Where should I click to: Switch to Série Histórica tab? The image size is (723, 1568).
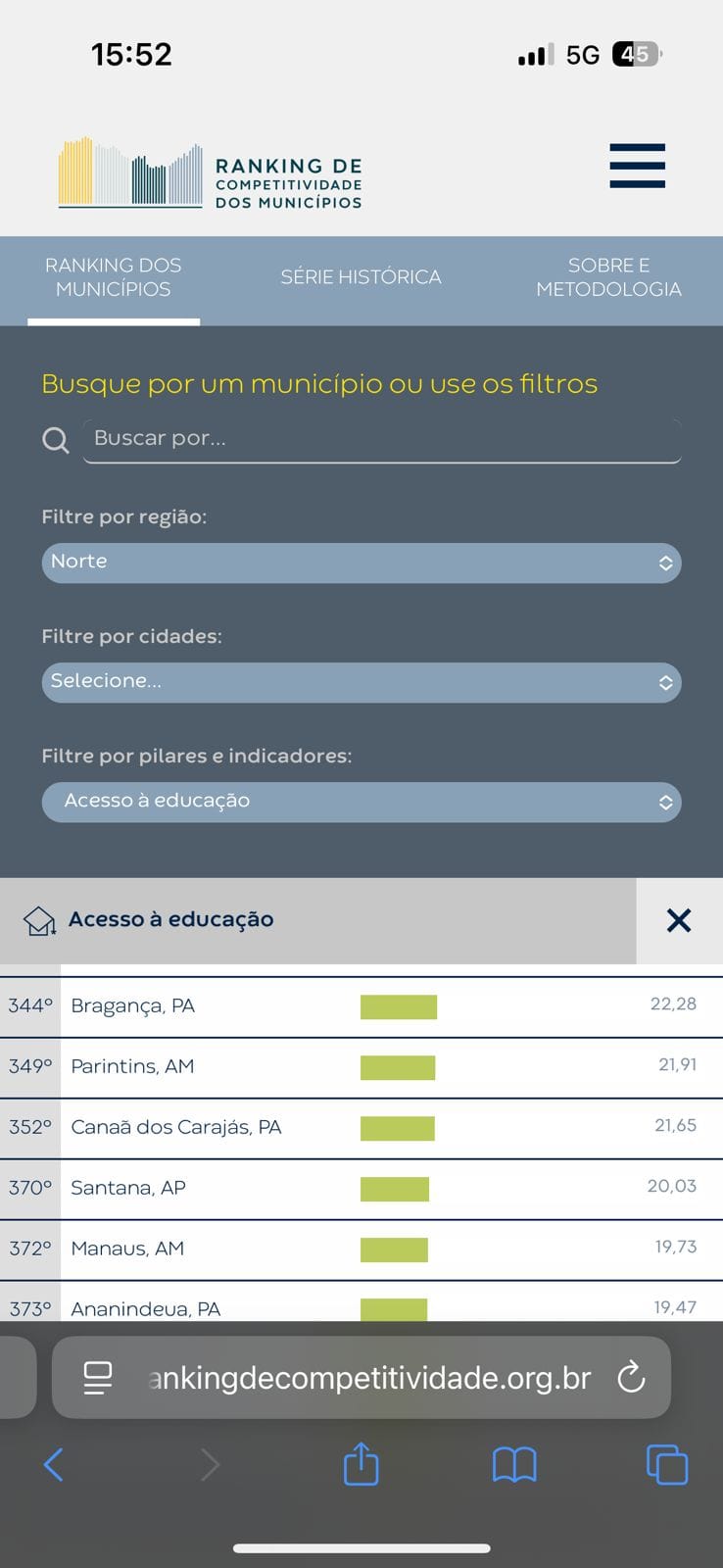tap(361, 277)
